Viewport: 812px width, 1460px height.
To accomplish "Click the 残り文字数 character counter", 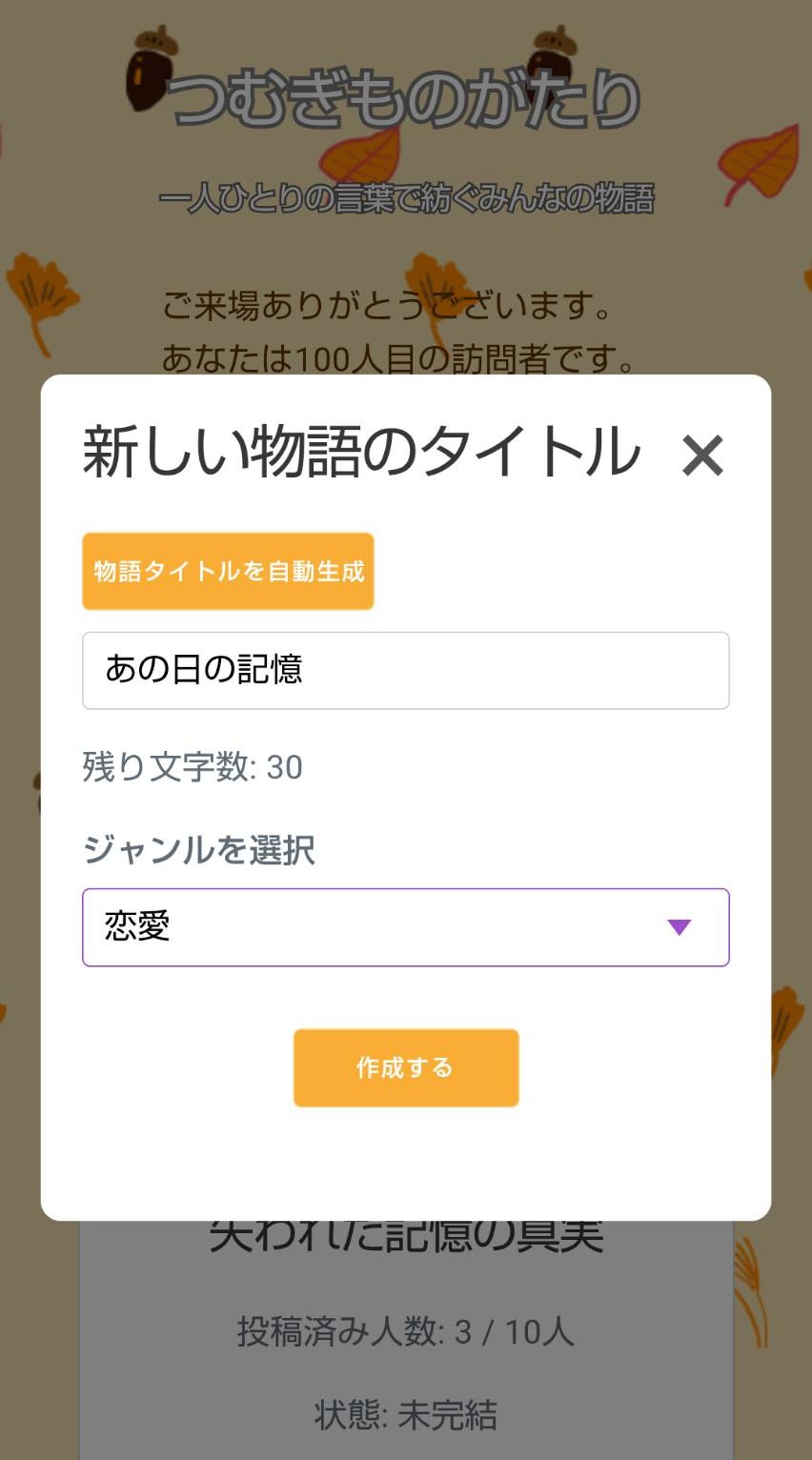I will click(191, 769).
